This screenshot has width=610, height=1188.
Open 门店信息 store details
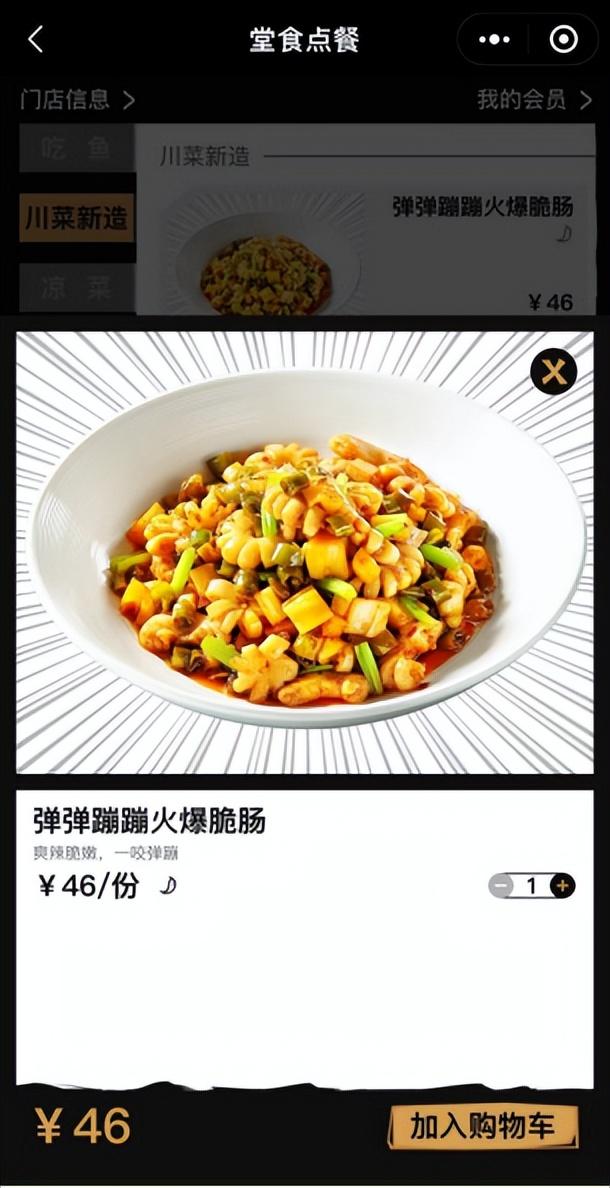click(x=77, y=99)
